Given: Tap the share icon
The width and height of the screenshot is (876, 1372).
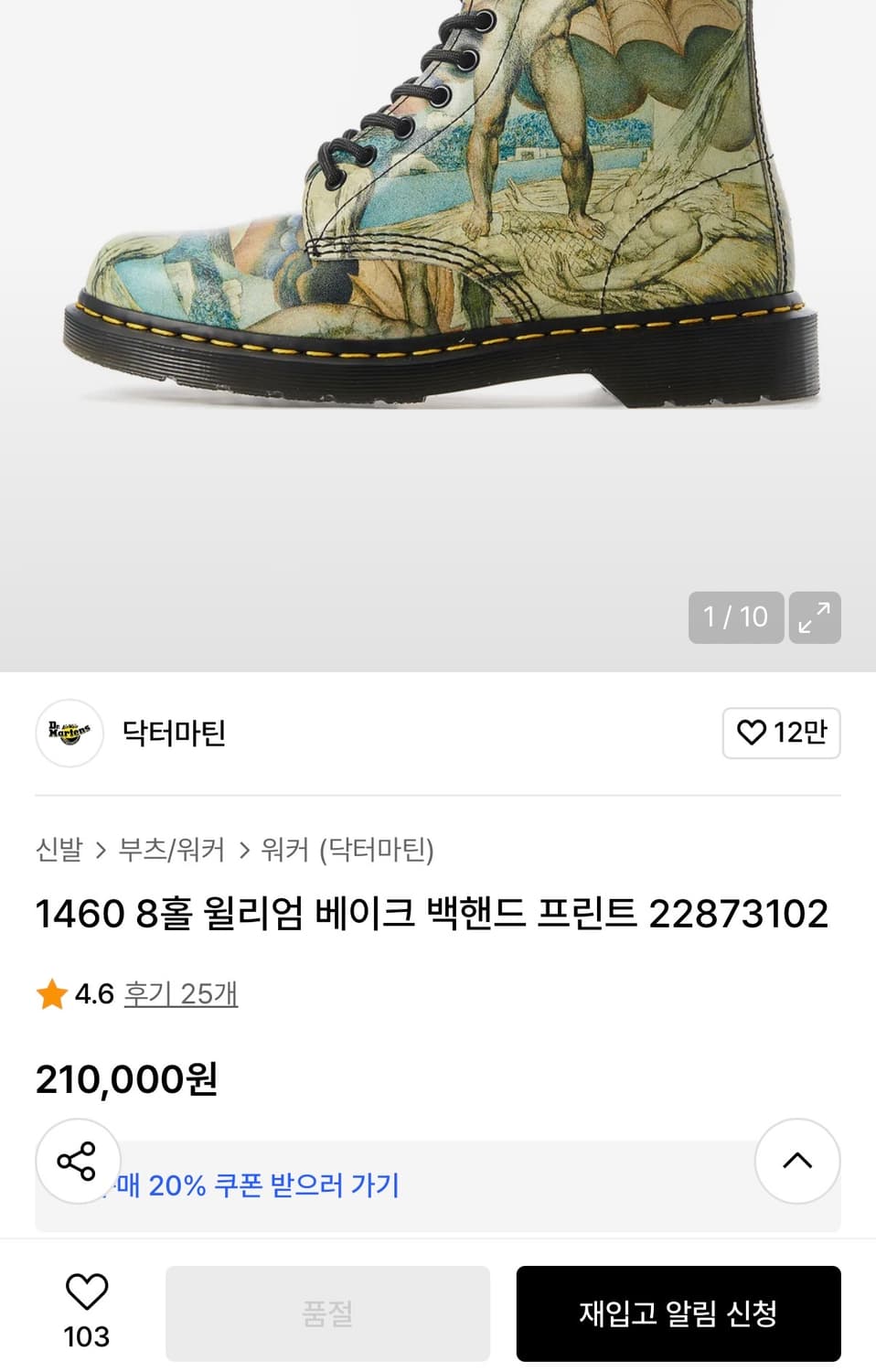Looking at the screenshot, I should tap(78, 1161).
